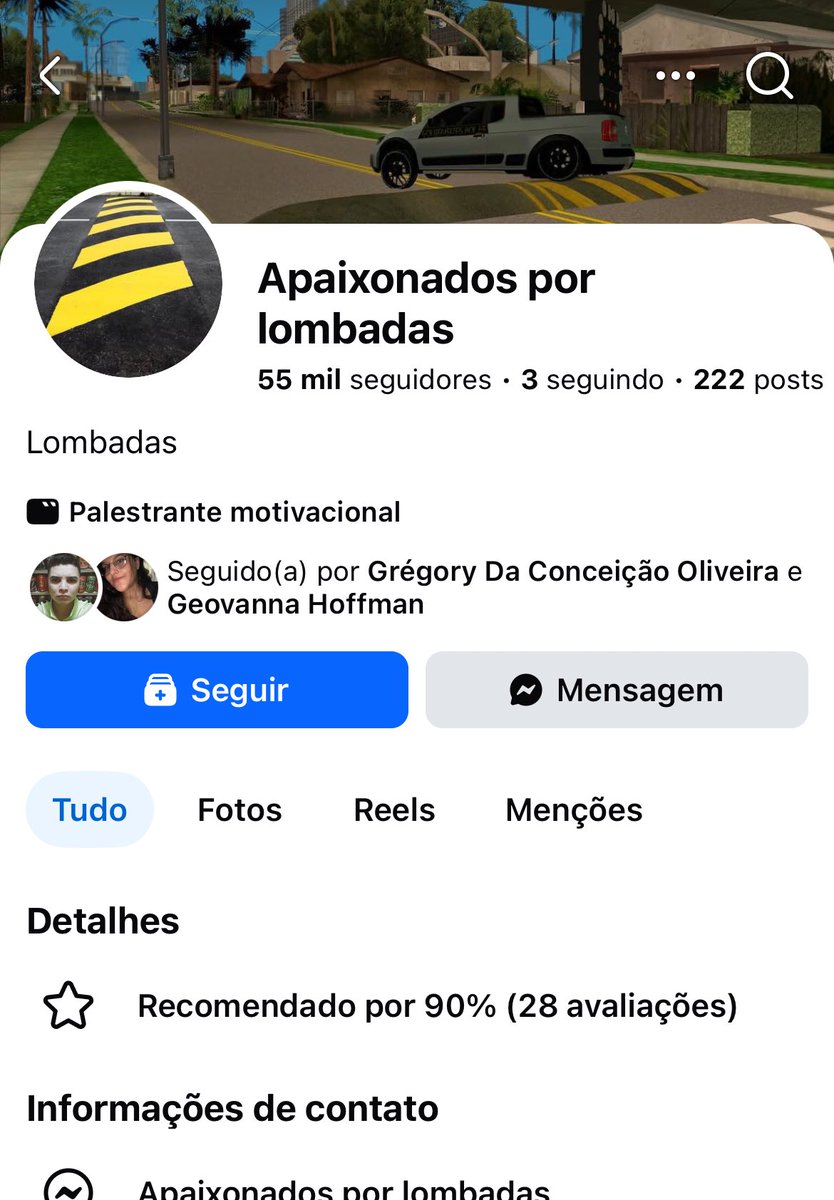Viewport: 834px width, 1200px height.
Task: Open the three-dot overflow menu
Action: [675, 76]
